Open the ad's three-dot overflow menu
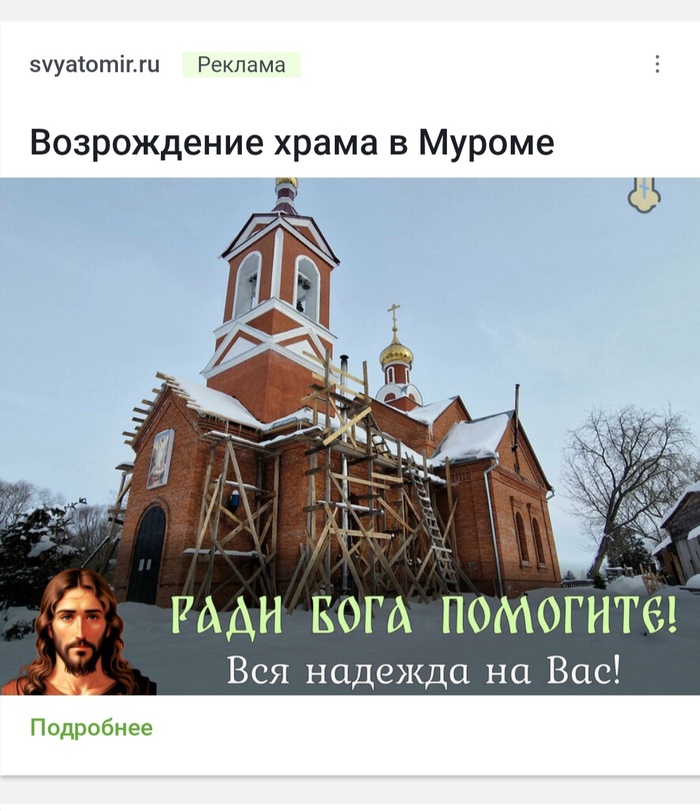700x811 pixels. (657, 64)
